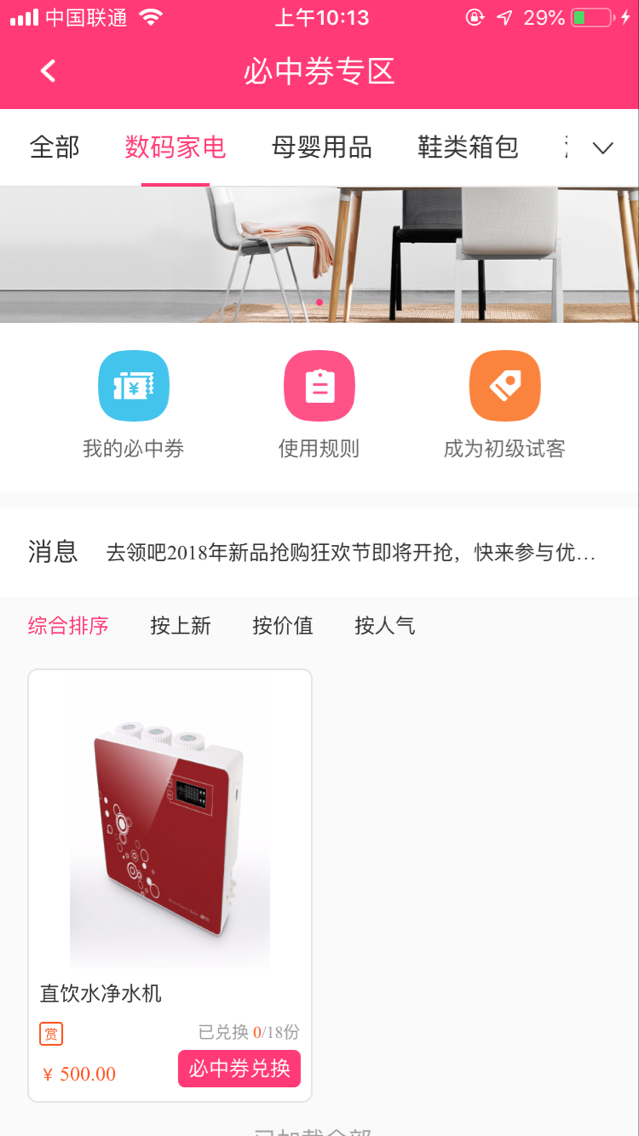Open the furniture promo banner
The height and width of the screenshot is (1136, 639).
click(319, 254)
